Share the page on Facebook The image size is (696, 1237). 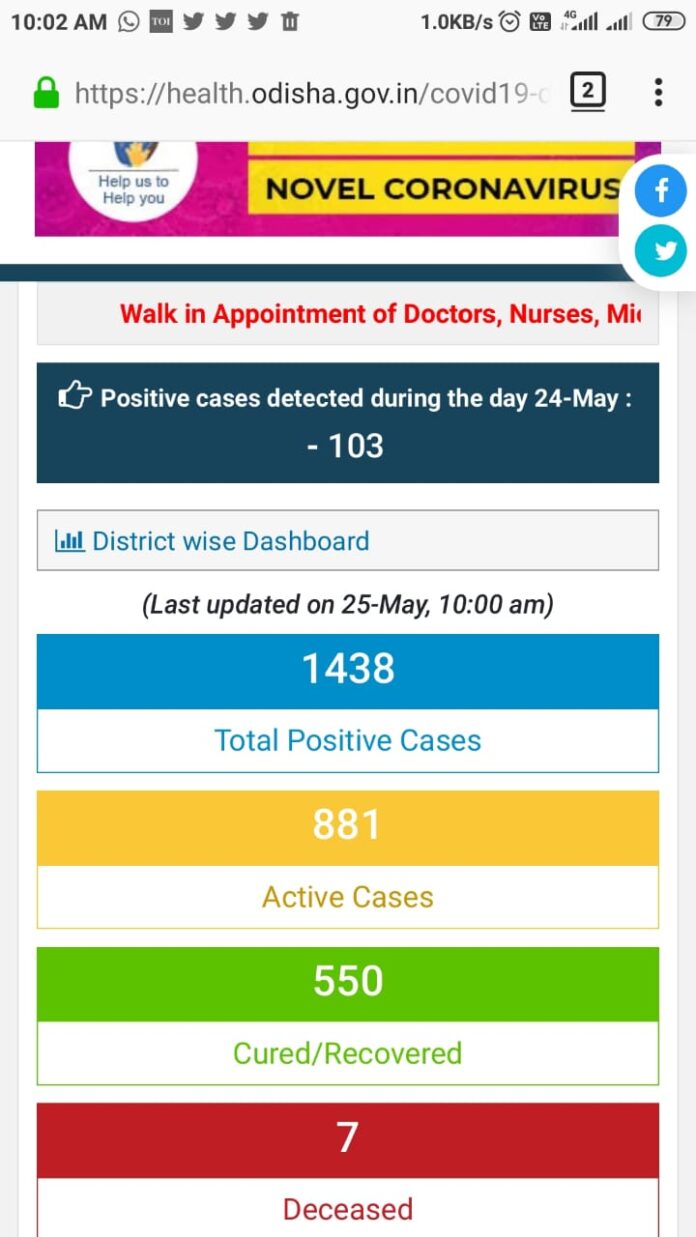coord(662,190)
